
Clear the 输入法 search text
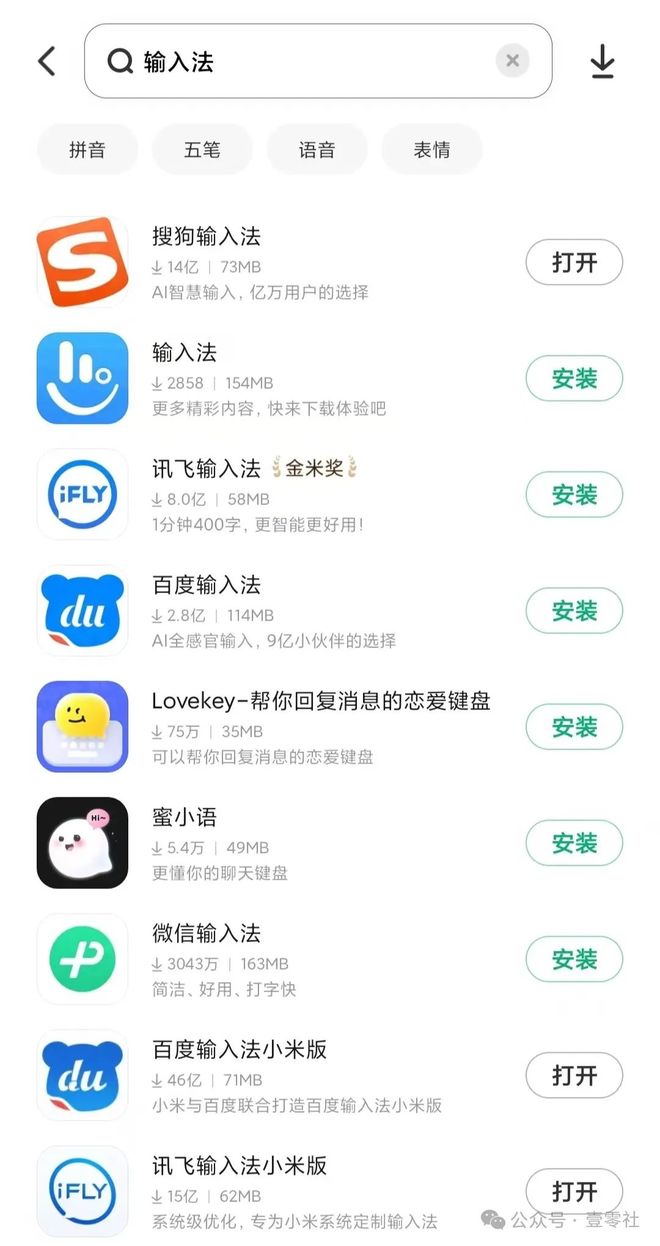coord(512,61)
